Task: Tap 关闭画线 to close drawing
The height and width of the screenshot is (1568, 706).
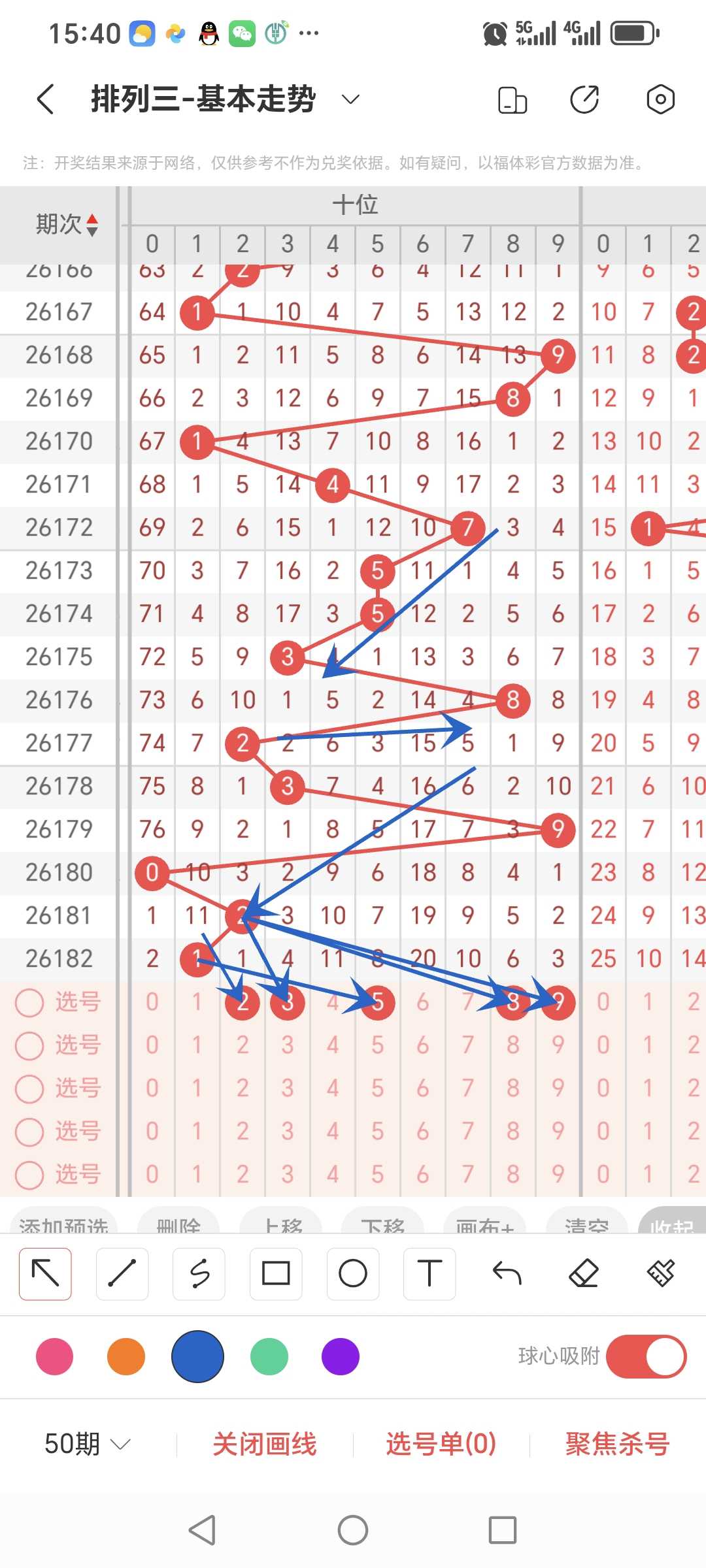Action: coord(265,1444)
